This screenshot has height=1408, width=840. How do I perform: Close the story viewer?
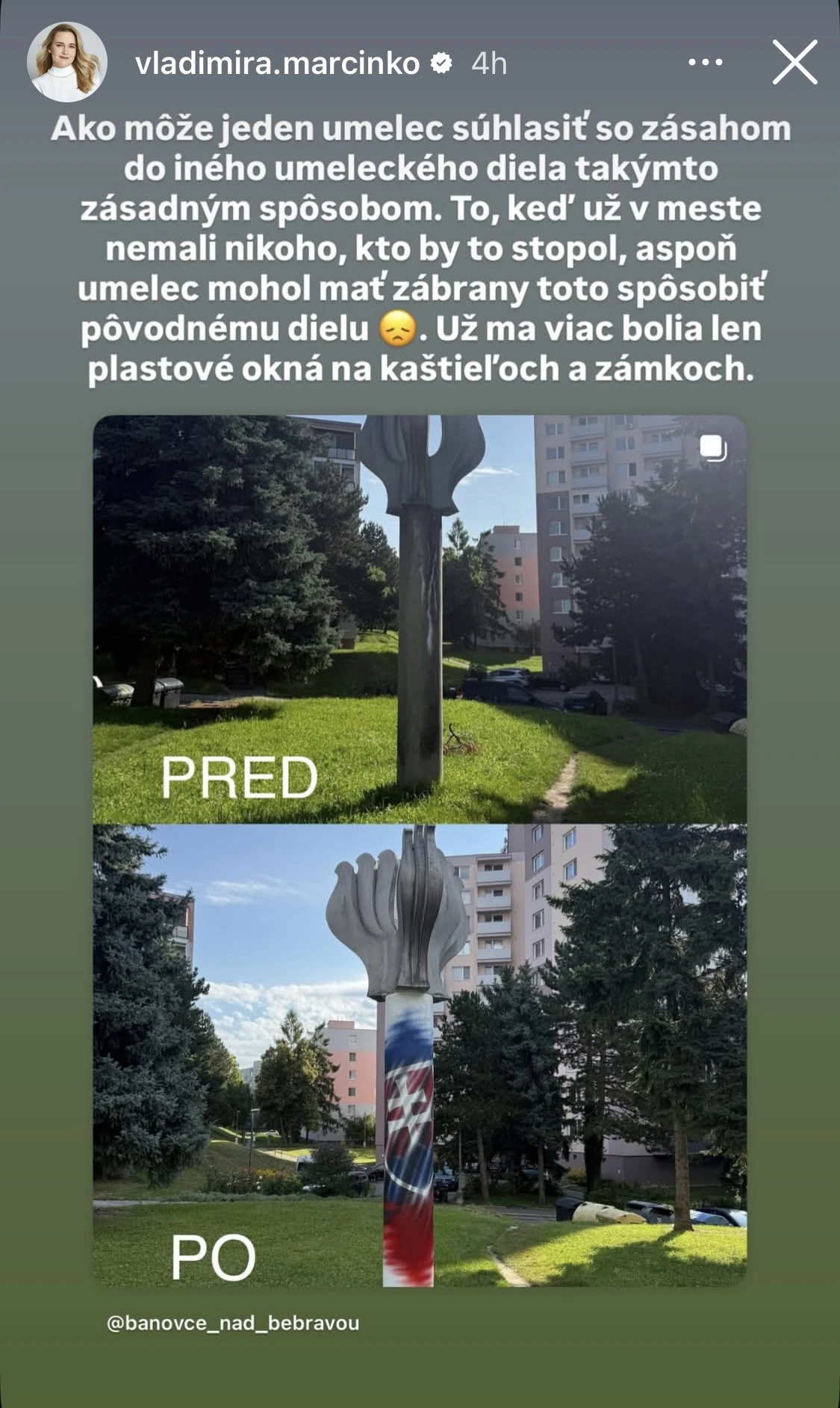794,63
